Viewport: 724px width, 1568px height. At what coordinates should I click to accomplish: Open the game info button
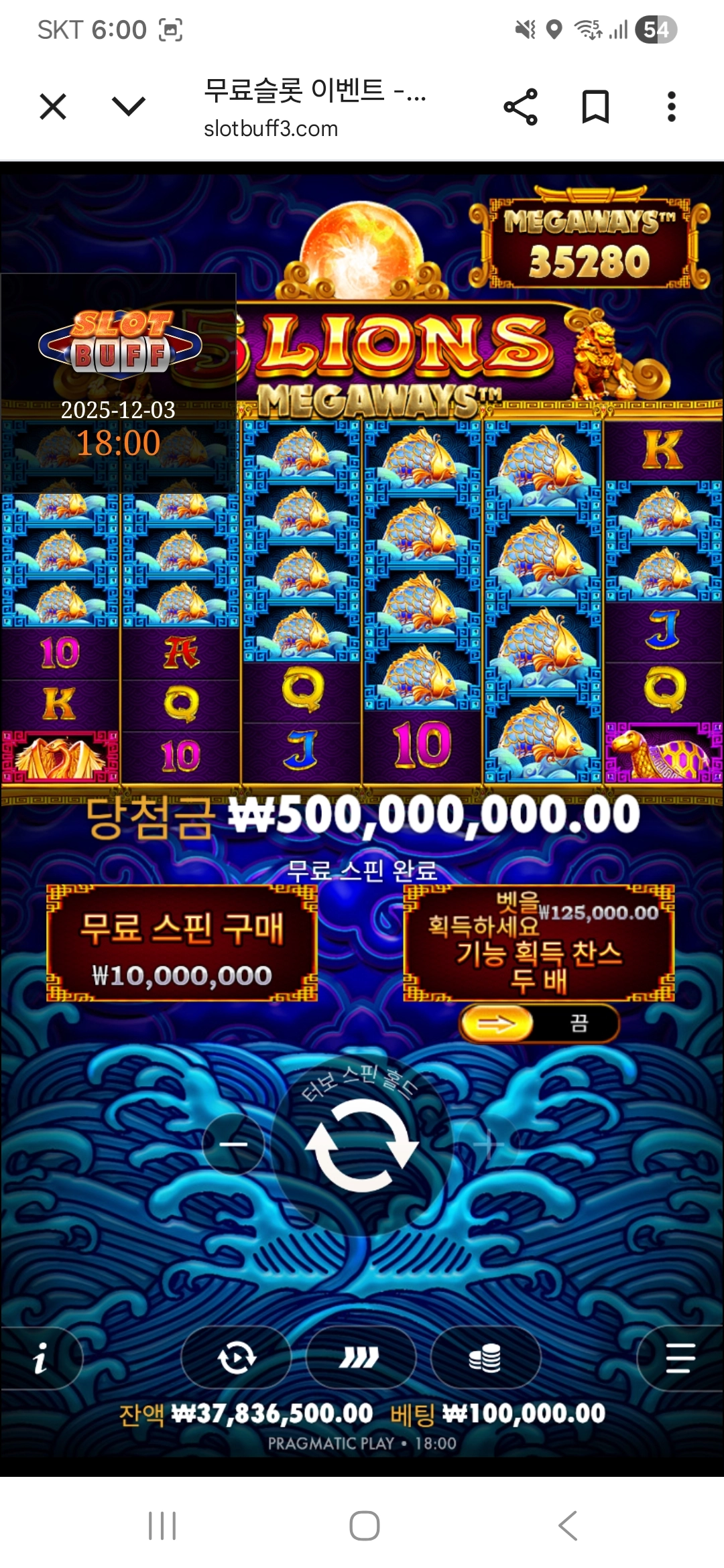pyautogui.click(x=40, y=1358)
